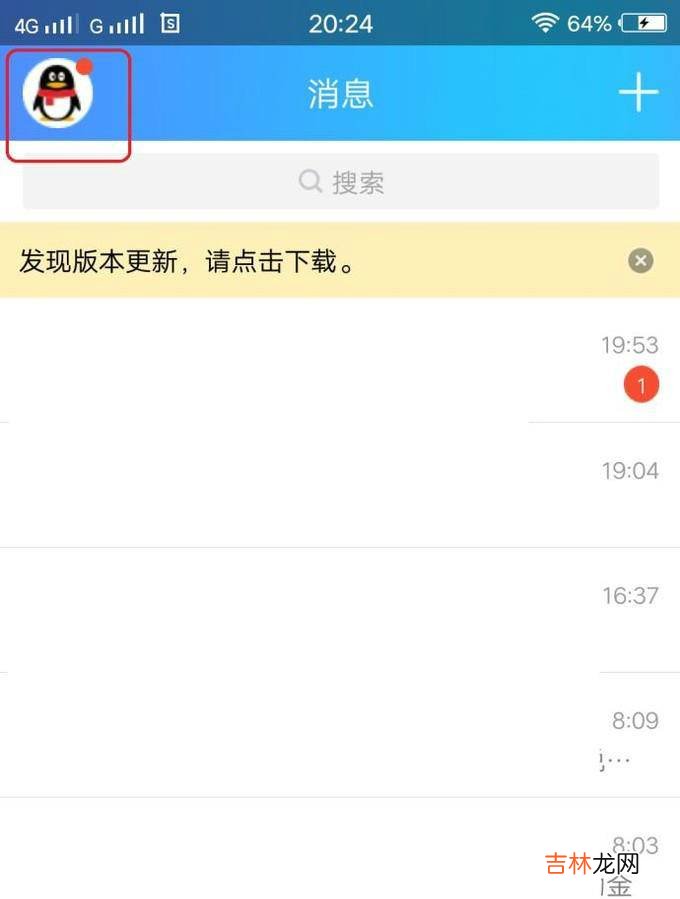
Task: Open the conversation from 16:37
Action: tap(340, 610)
